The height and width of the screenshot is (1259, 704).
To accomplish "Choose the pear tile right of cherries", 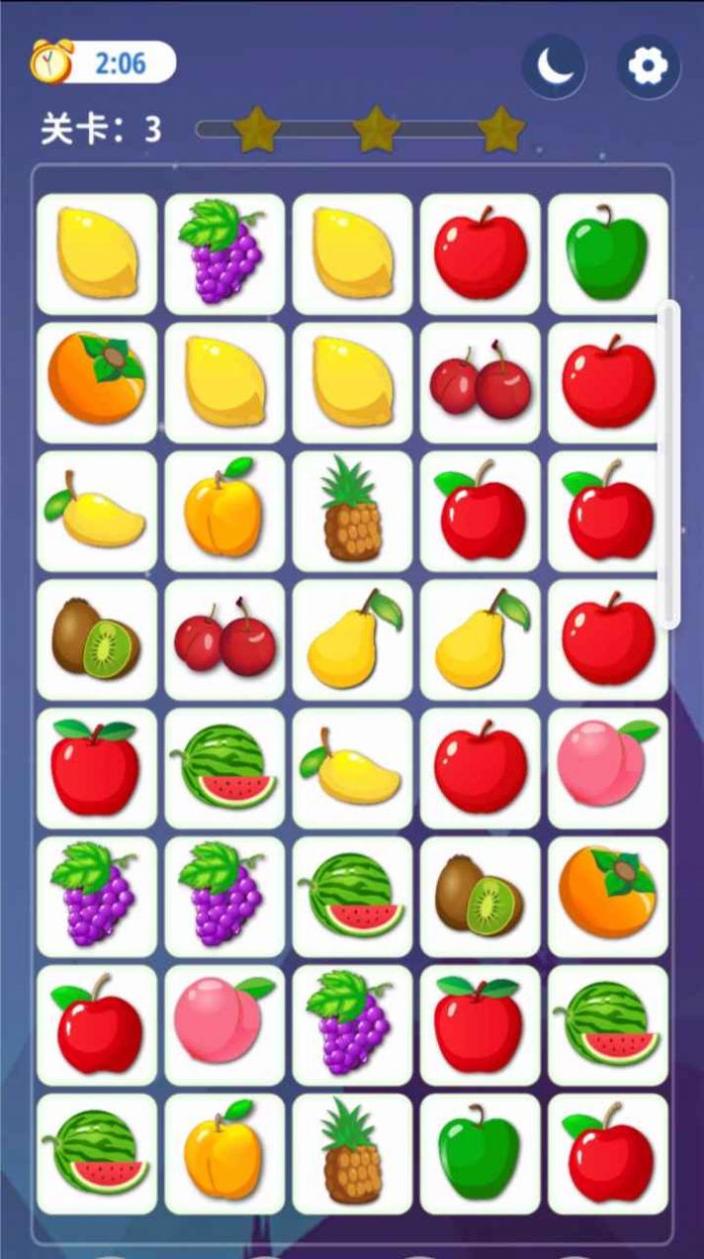I will pos(352,639).
